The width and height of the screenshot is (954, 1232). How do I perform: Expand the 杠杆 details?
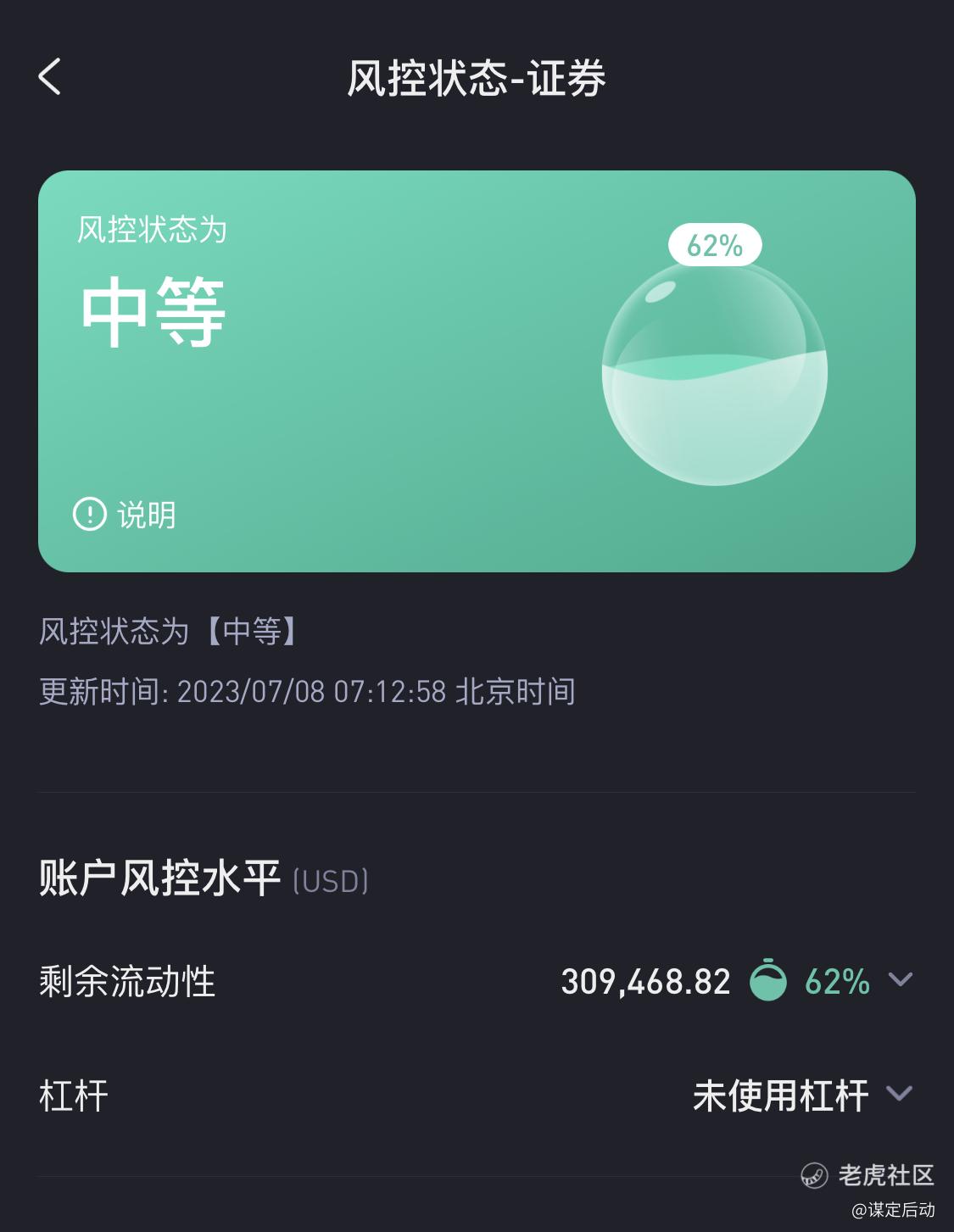[899, 1094]
